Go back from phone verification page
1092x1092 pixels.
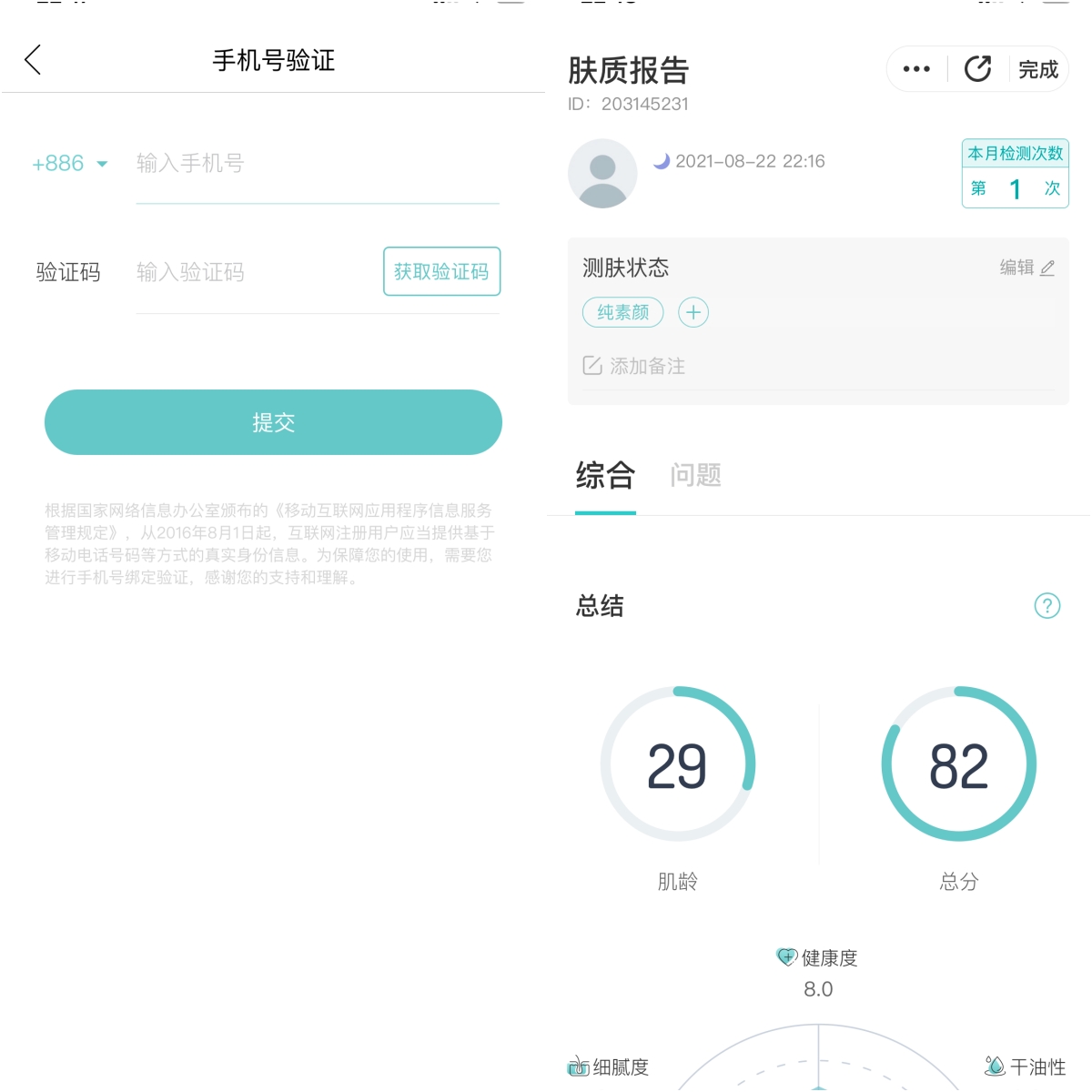(33, 60)
